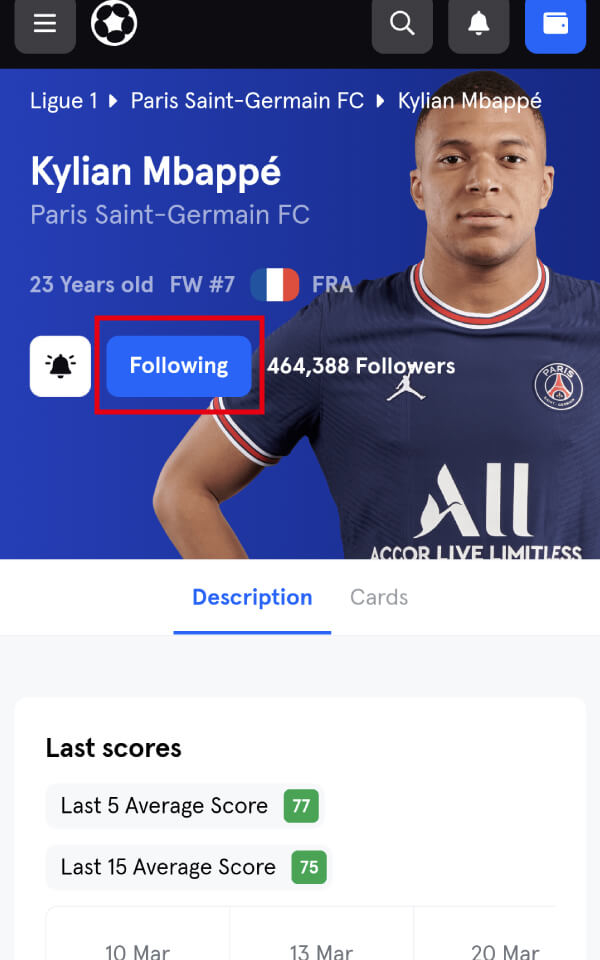Switch to the Cards tab
The height and width of the screenshot is (960, 600).
tap(379, 598)
